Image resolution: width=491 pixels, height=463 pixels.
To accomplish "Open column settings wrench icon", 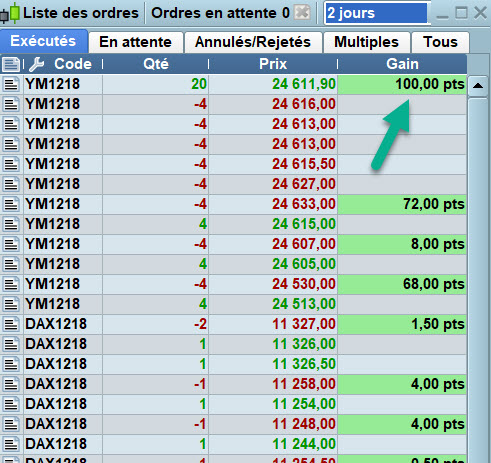I will [36, 64].
